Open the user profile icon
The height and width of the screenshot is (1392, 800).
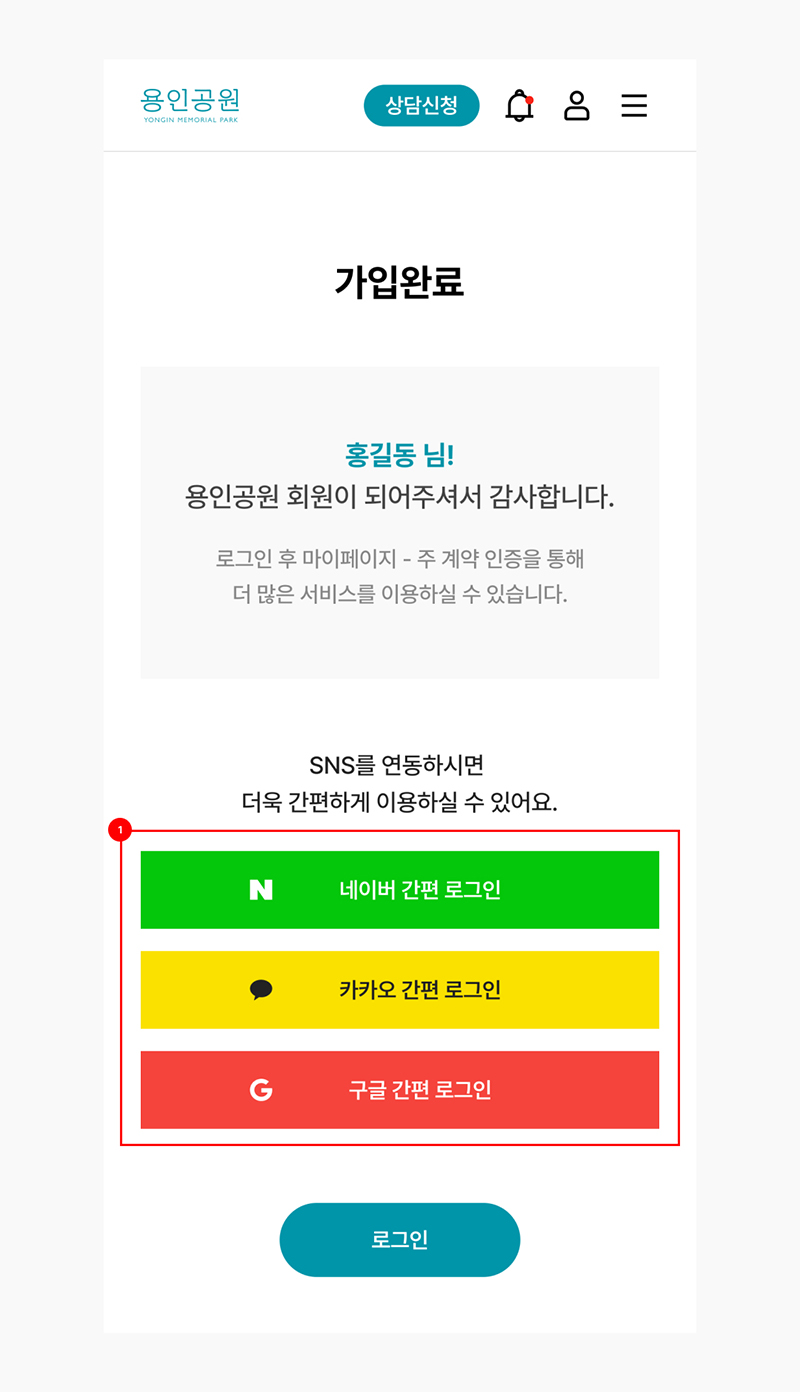tap(577, 106)
